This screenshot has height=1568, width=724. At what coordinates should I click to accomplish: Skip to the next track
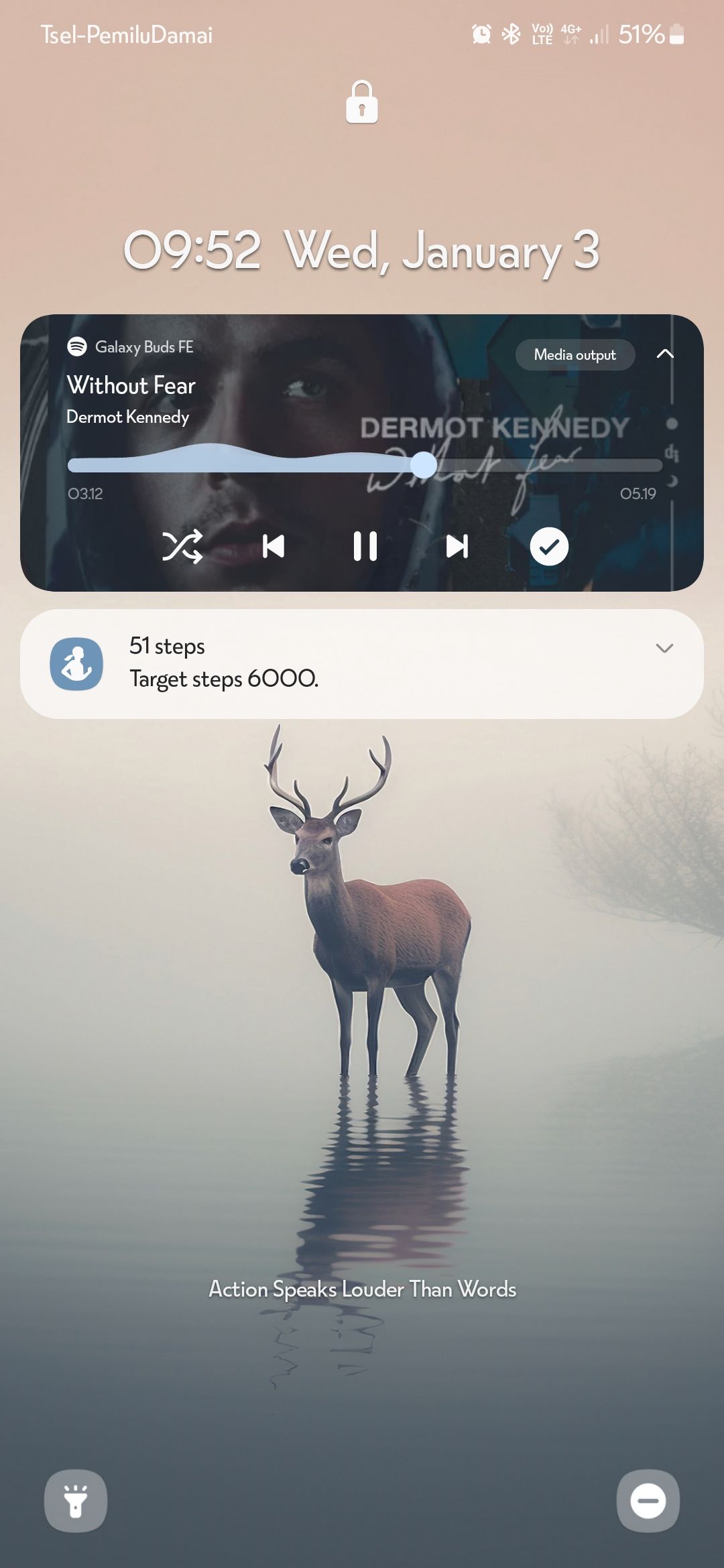457,546
